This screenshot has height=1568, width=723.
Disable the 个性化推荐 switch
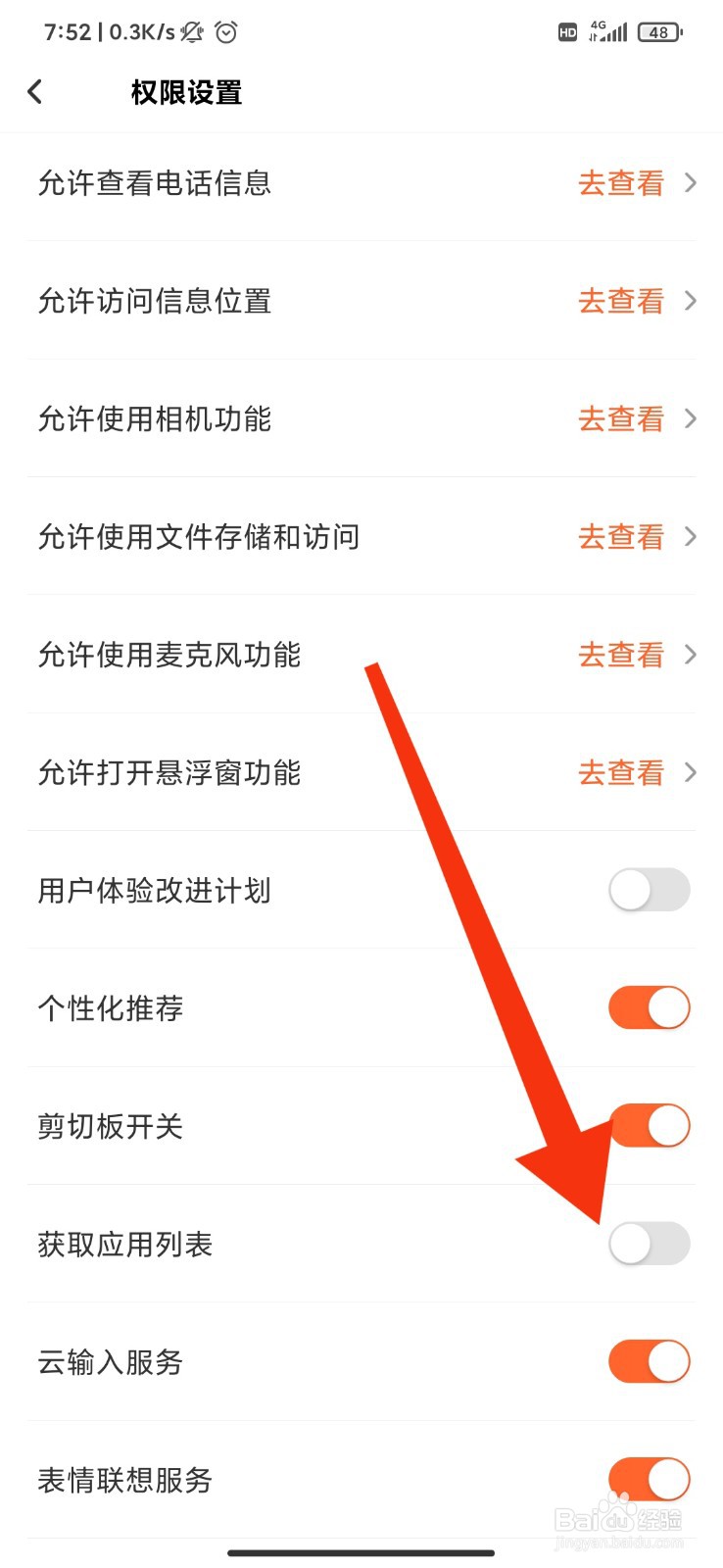[649, 1007]
